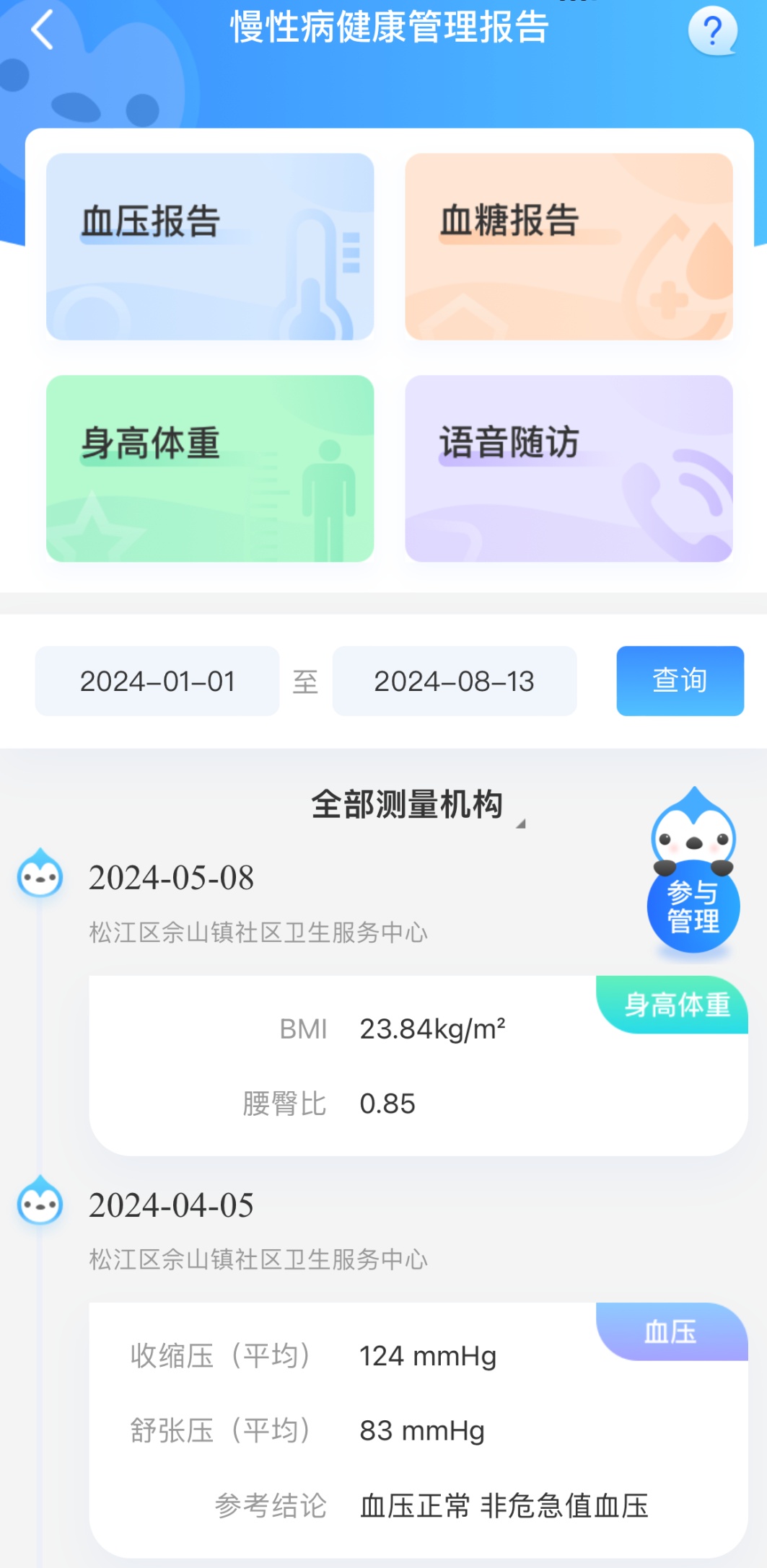This screenshot has height=1568, width=767.
Task: Open the 身高体重 card
Action: pos(210,468)
